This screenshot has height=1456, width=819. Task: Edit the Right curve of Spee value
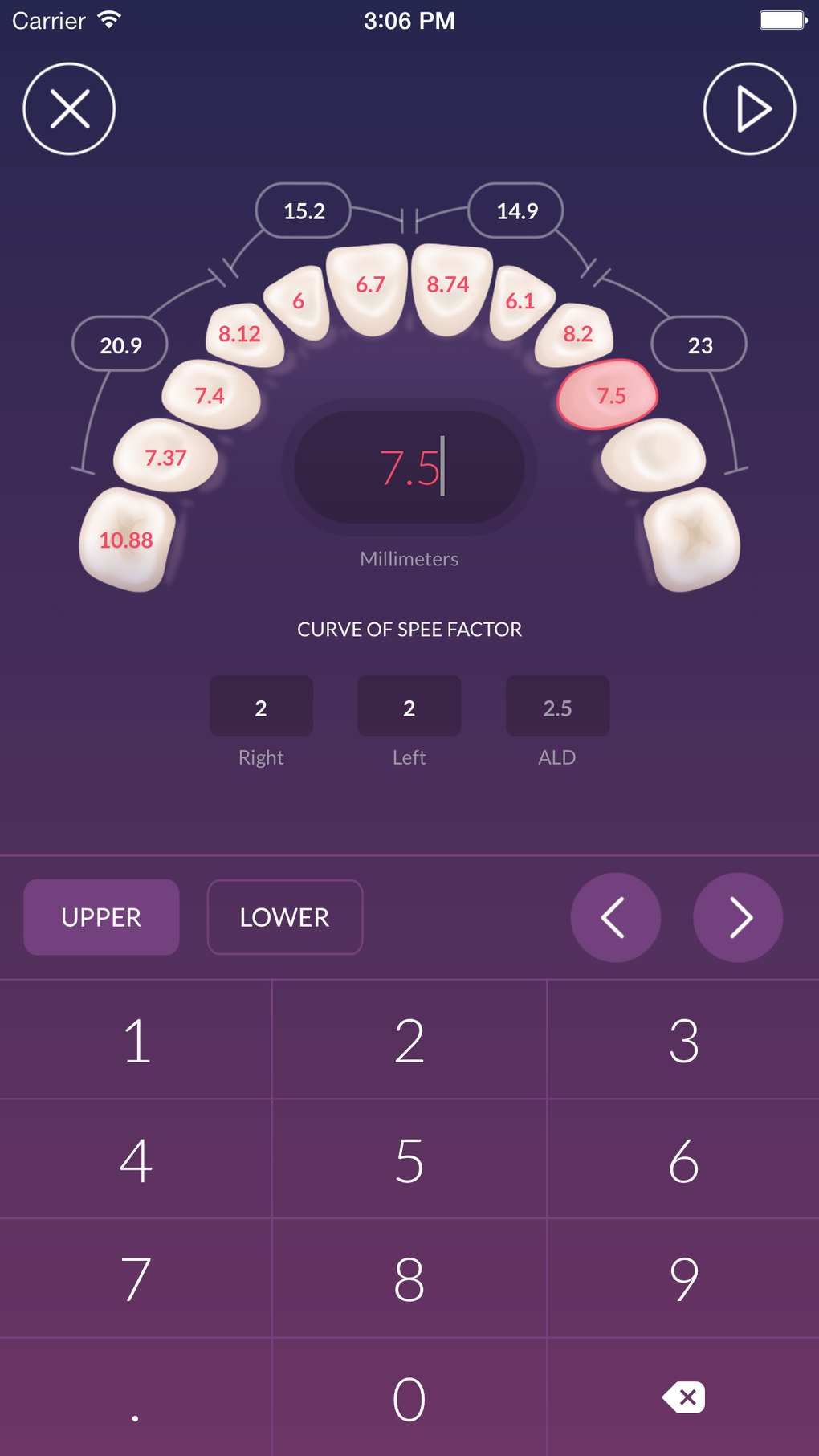(x=260, y=707)
